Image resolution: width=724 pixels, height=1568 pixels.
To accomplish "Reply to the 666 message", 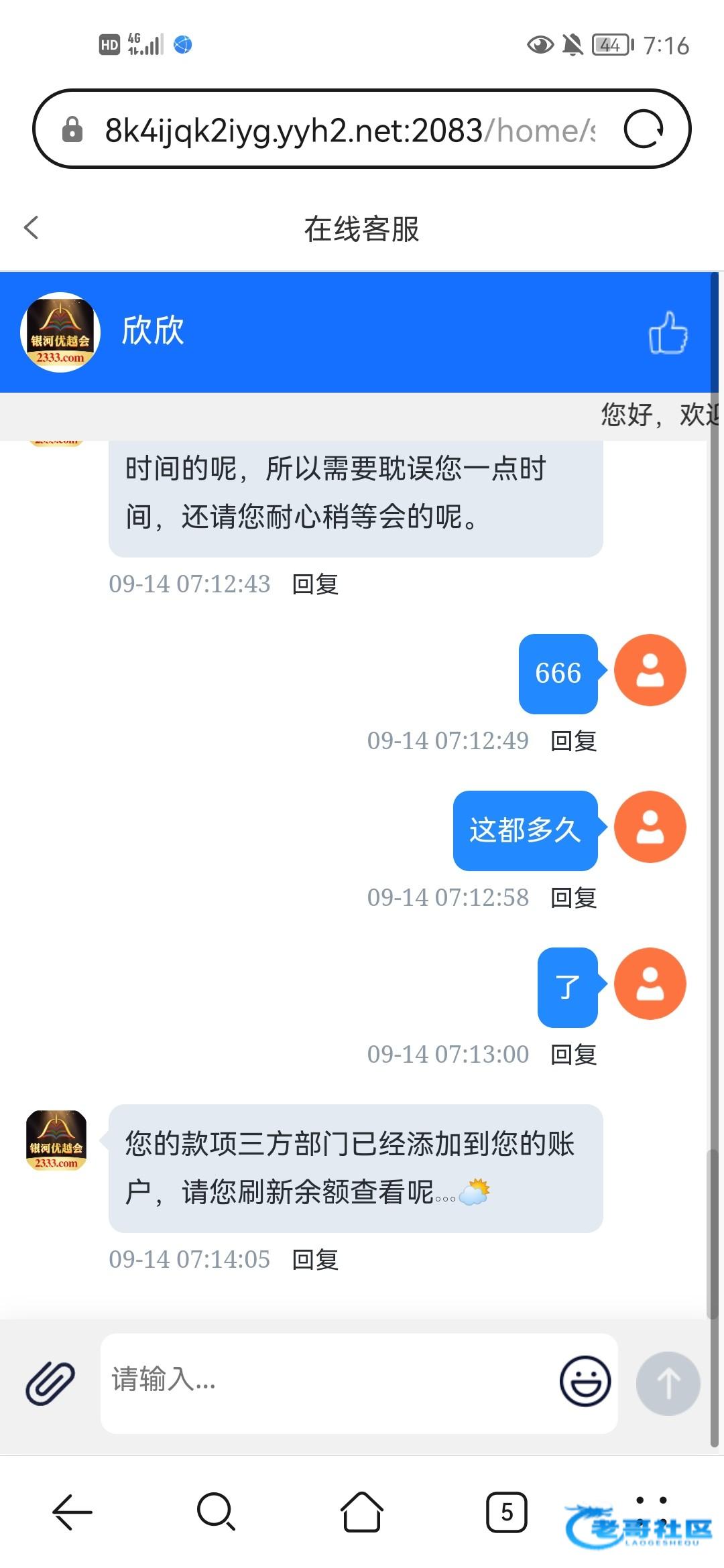I will 573,741.
